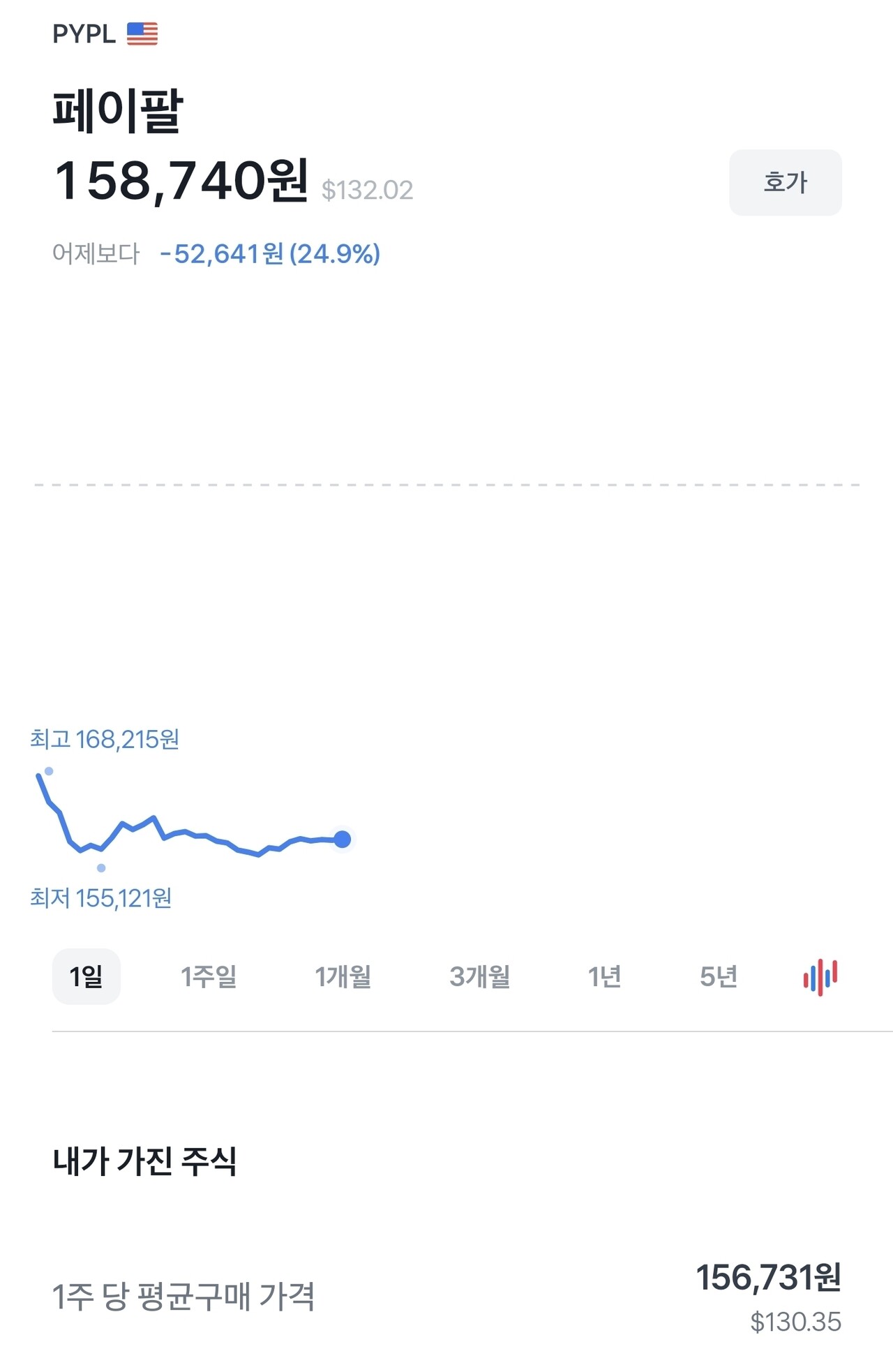Tap the PYPL ticker symbol label
The width and height of the screenshot is (893, 1372).
tap(84, 32)
